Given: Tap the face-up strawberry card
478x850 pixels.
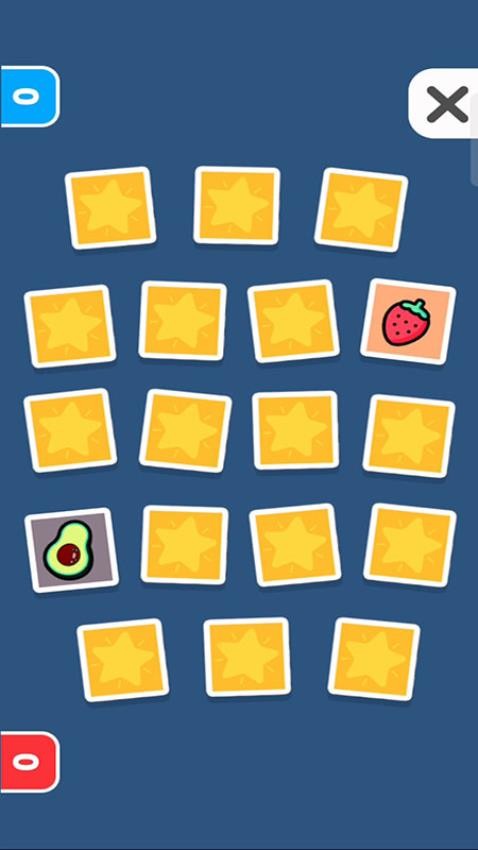Looking at the screenshot, I should point(408,321).
